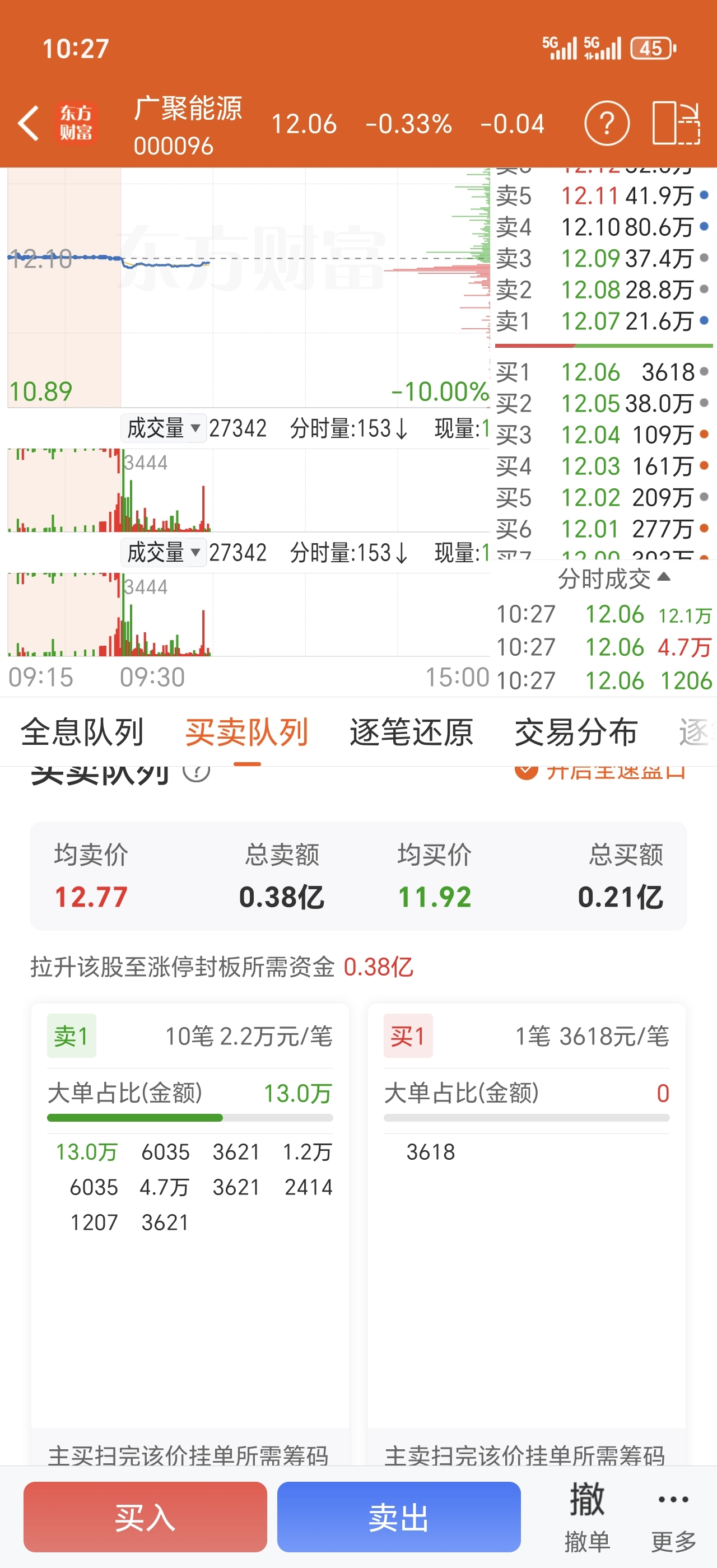Viewport: 717px width, 1568px height.
Task: Expand the second 成交量 indicator dropdown
Action: pyautogui.click(x=163, y=552)
